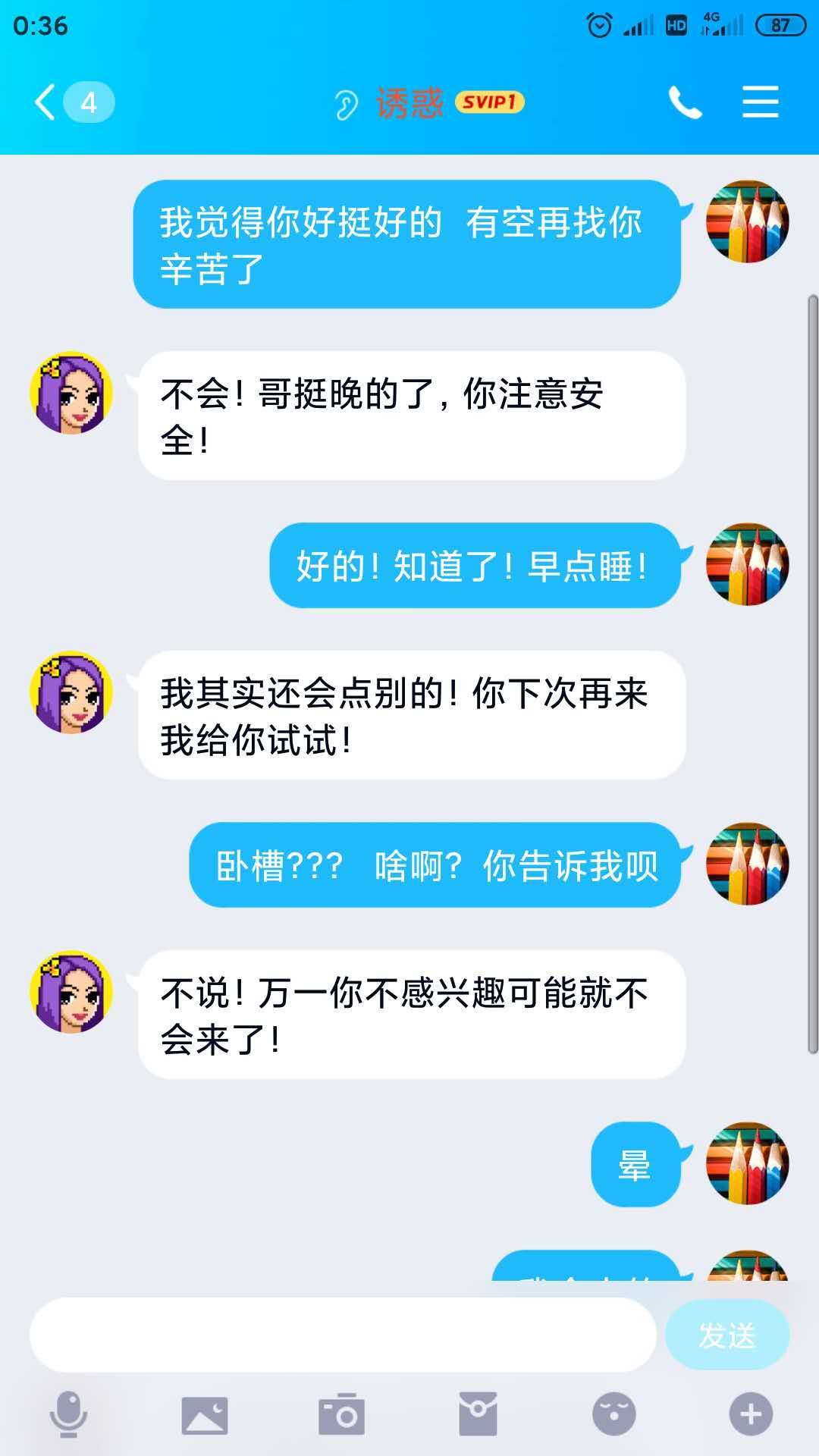Open the emoji panel
This screenshot has width=819, height=1456.
(614, 1414)
